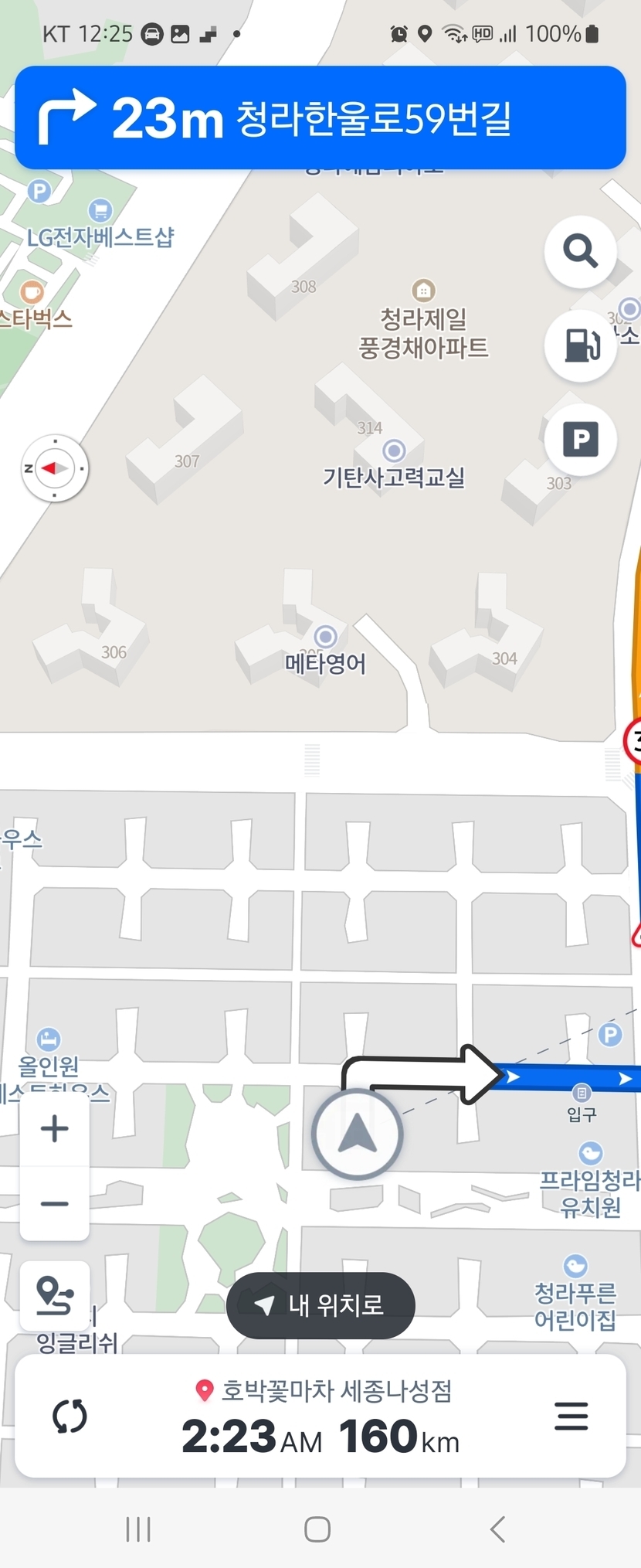The width and height of the screenshot is (641, 1568).
Task: Zoom out with the minus button
Action: click(54, 1203)
